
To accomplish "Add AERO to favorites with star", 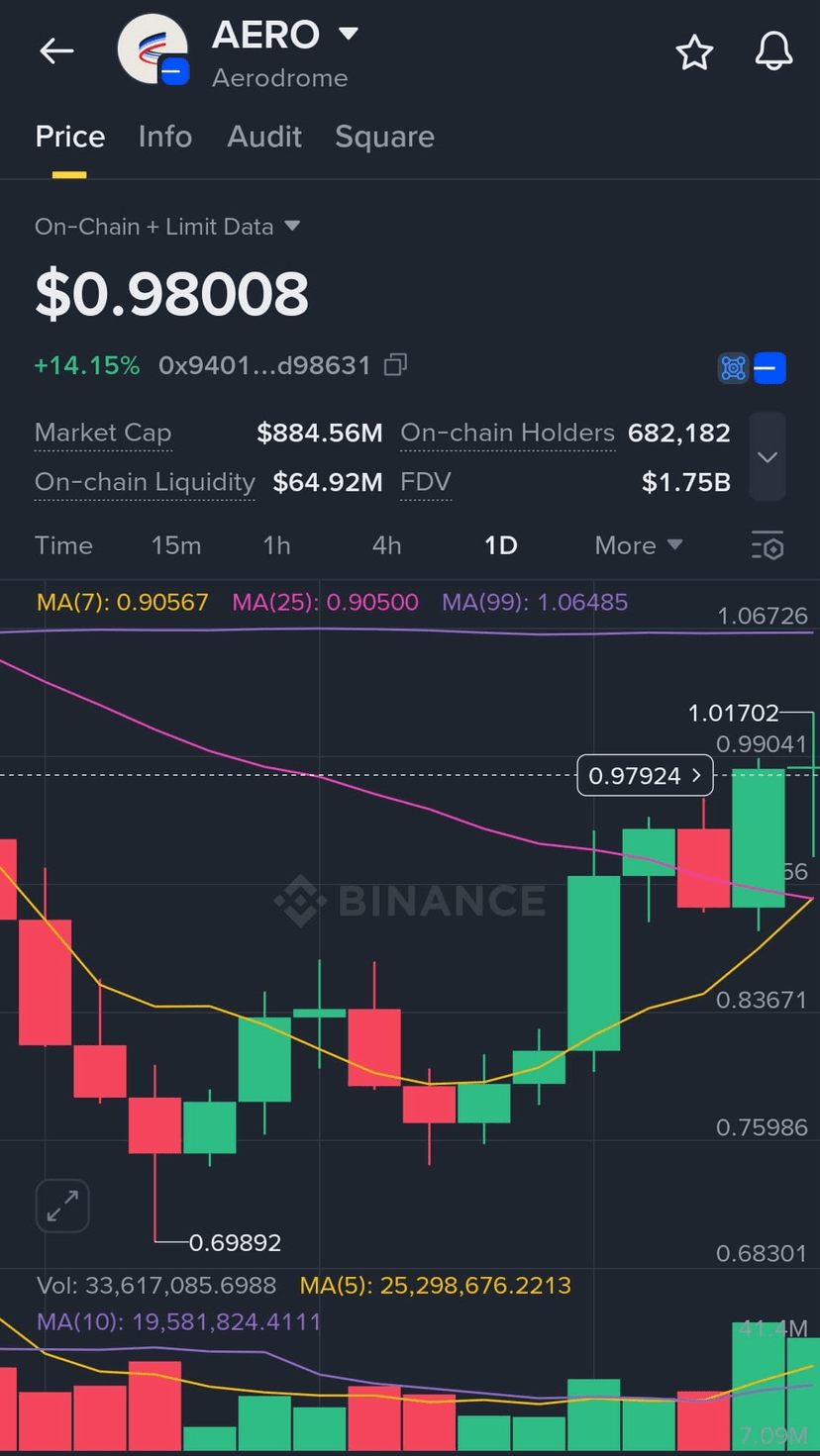I will [694, 52].
